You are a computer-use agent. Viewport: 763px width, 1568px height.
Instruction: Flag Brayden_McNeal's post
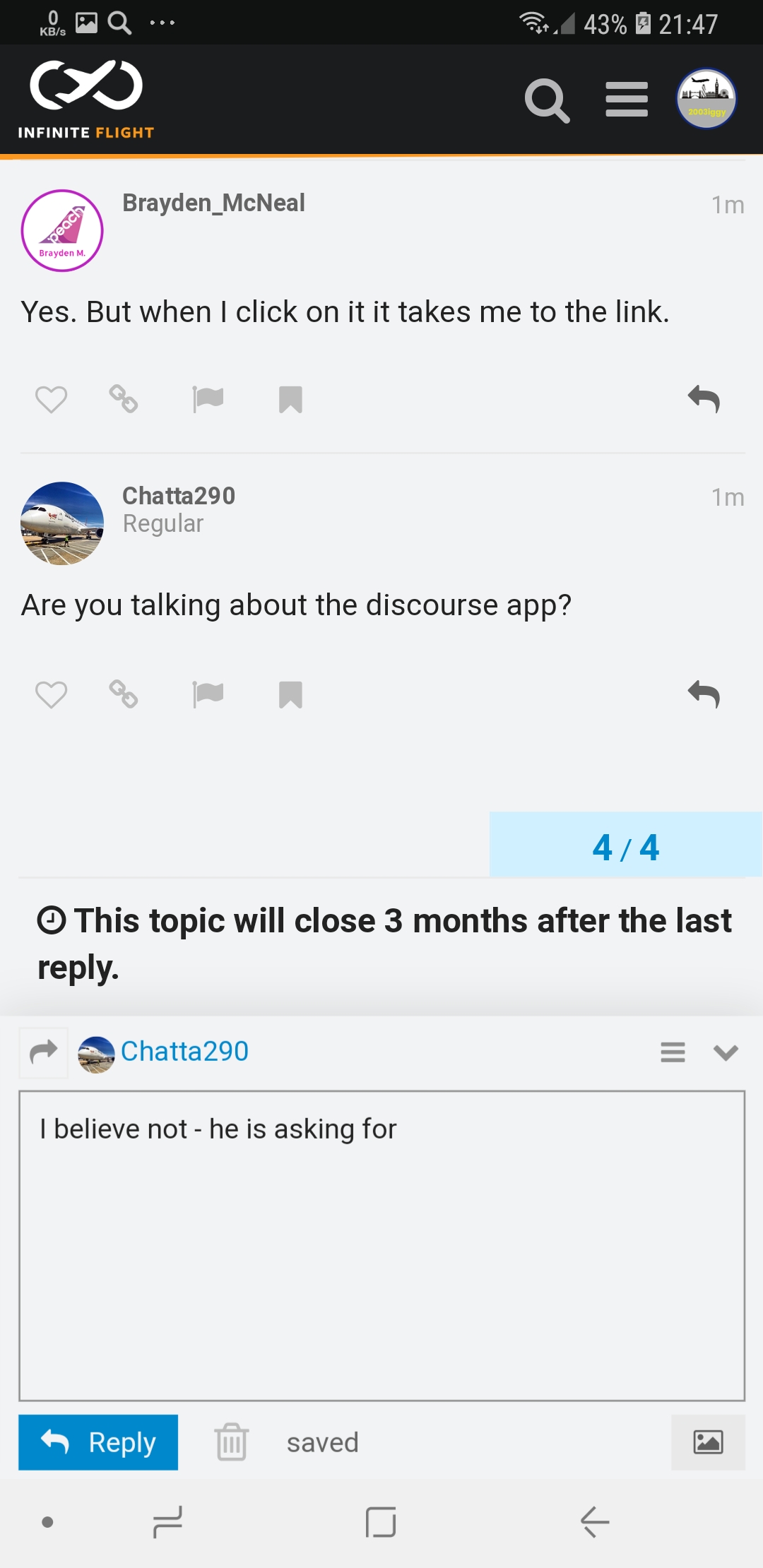pos(208,399)
